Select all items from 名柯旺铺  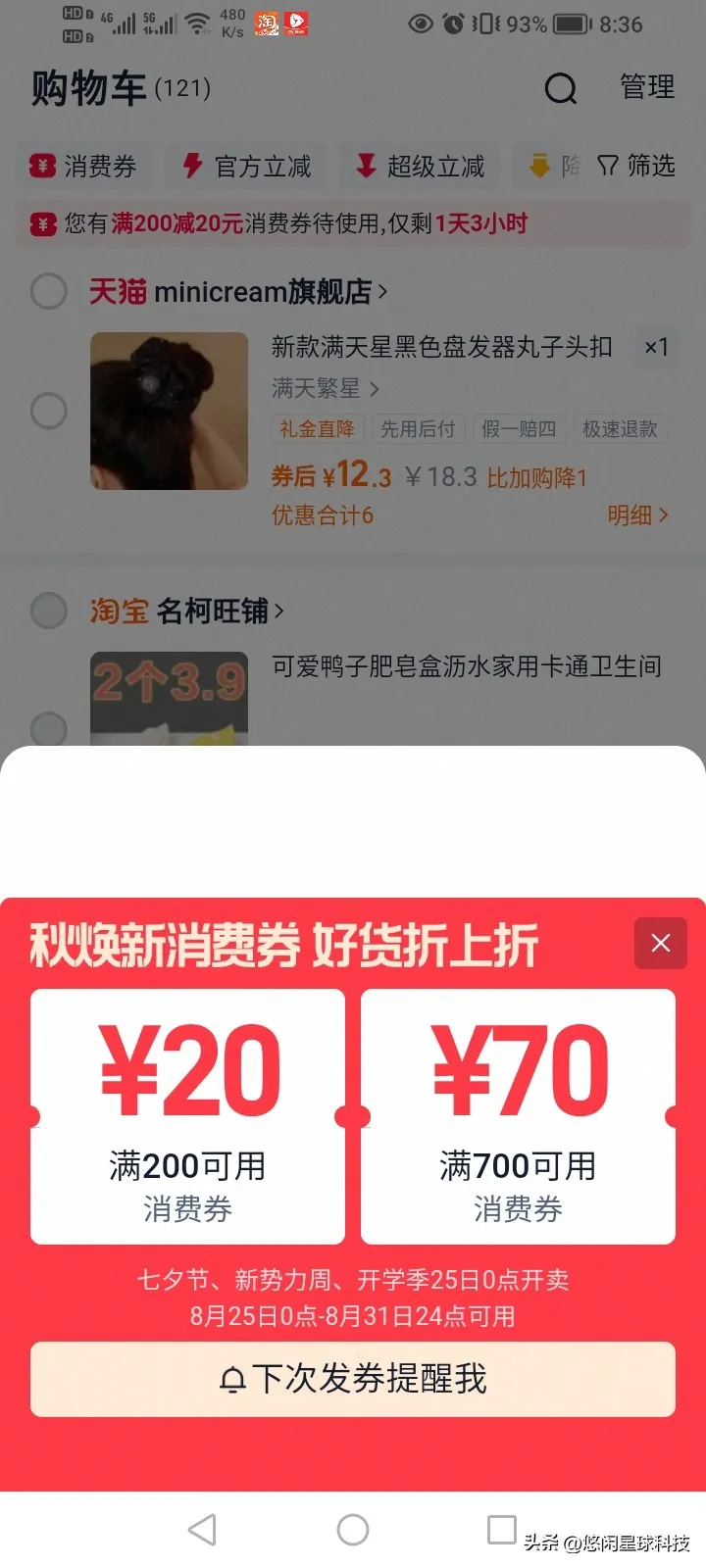[x=49, y=611]
